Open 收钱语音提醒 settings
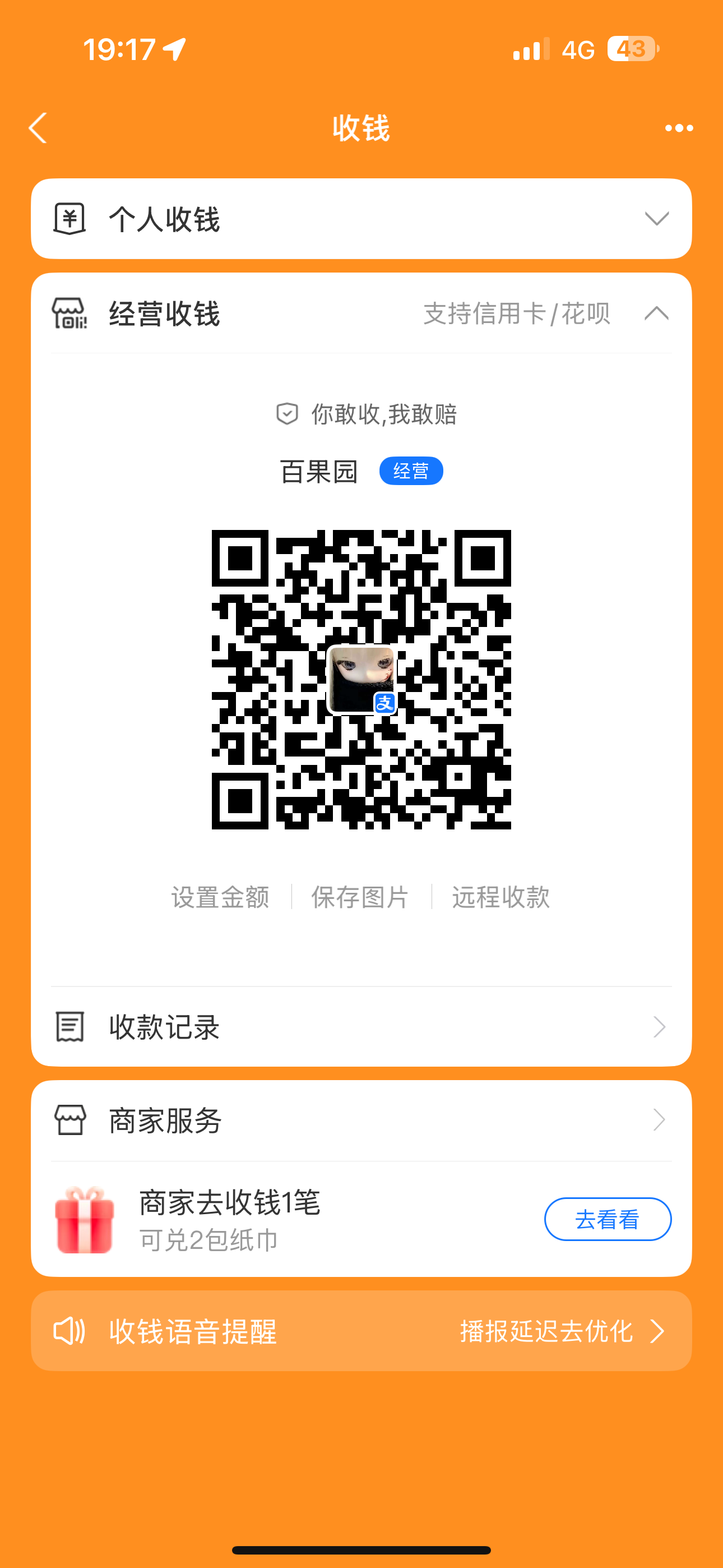This screenshot has height=1568, width=723. point(361,1331)
